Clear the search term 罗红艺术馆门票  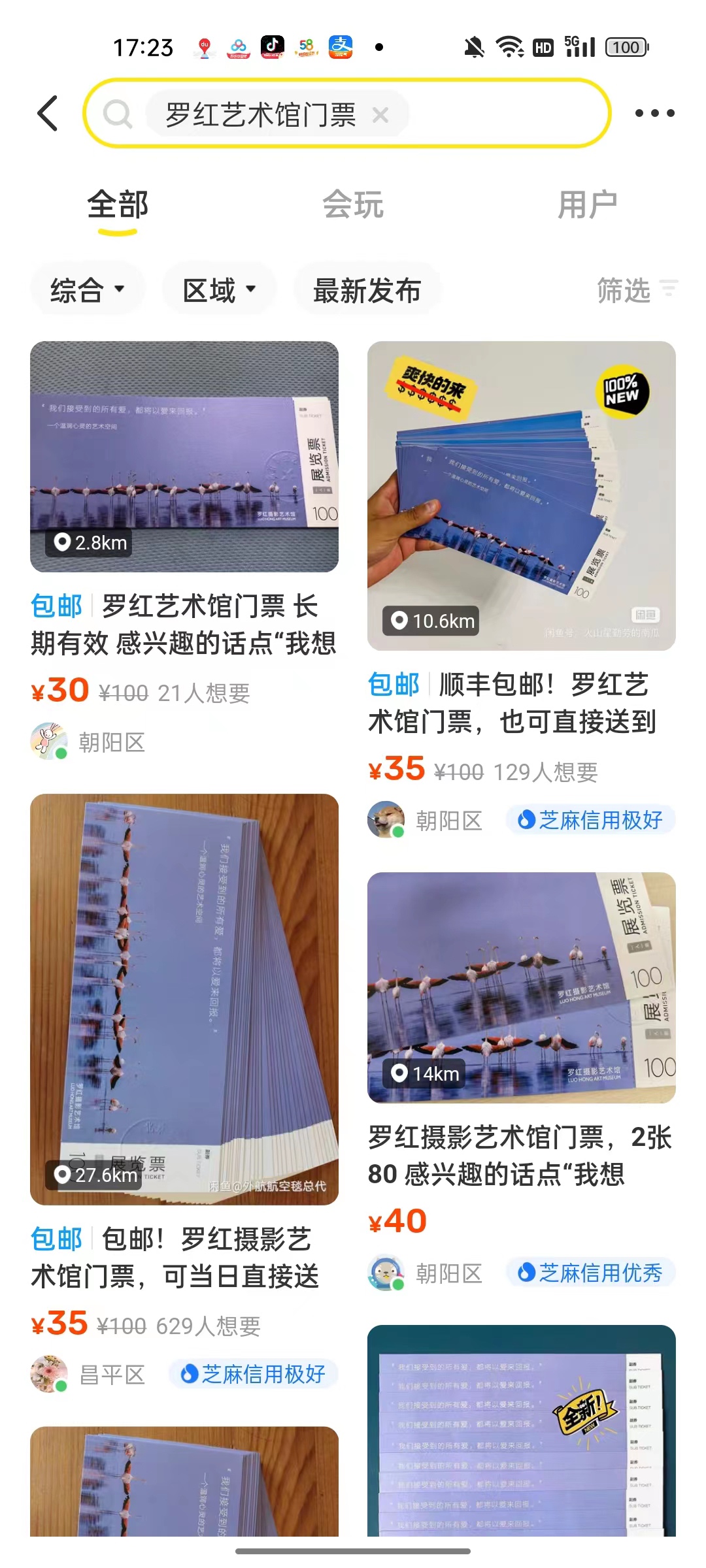380,115
